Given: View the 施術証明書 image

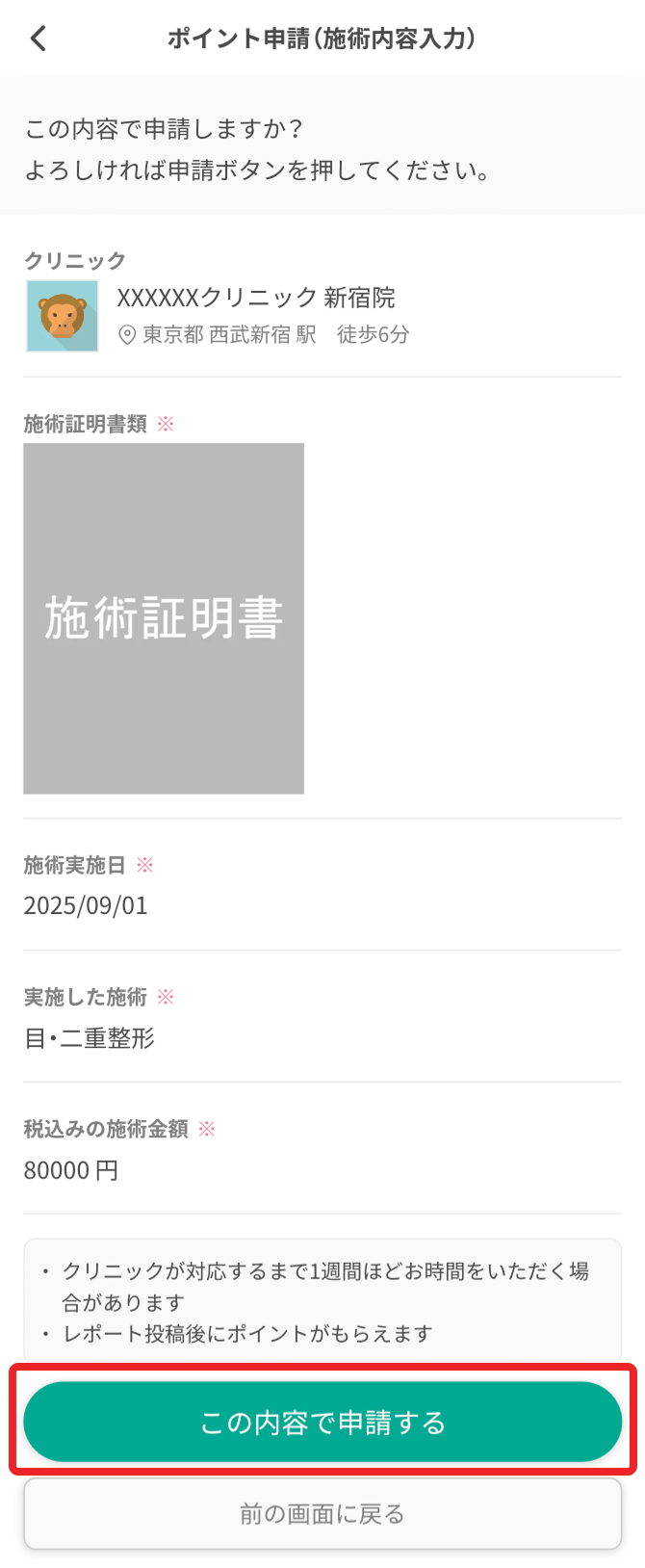Looking at the screenshot, I should (x=164, y=618).
